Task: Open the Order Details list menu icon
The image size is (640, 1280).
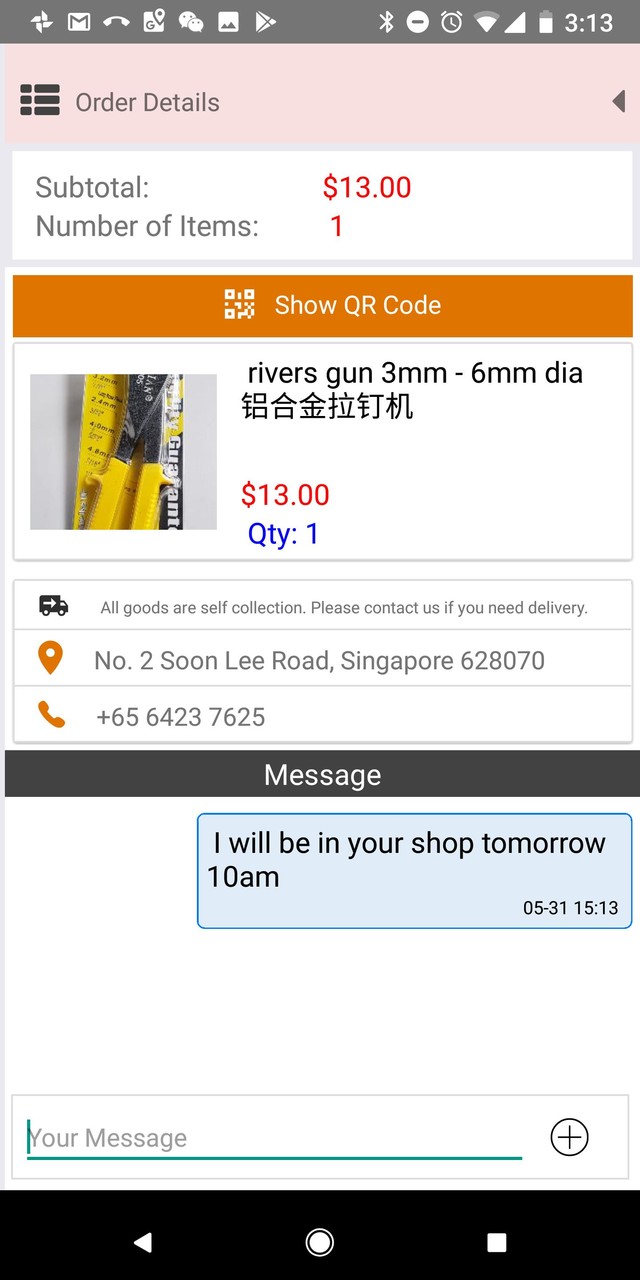Action: (40, 101)
